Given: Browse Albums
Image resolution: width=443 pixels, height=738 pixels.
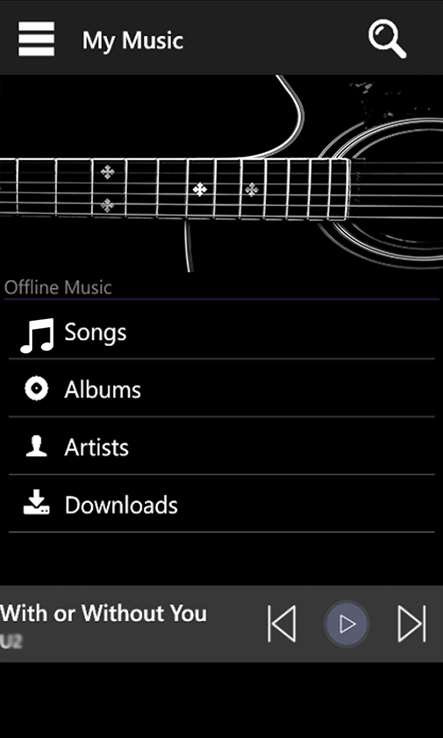Looking at the screenshot, I should point(221,390).
